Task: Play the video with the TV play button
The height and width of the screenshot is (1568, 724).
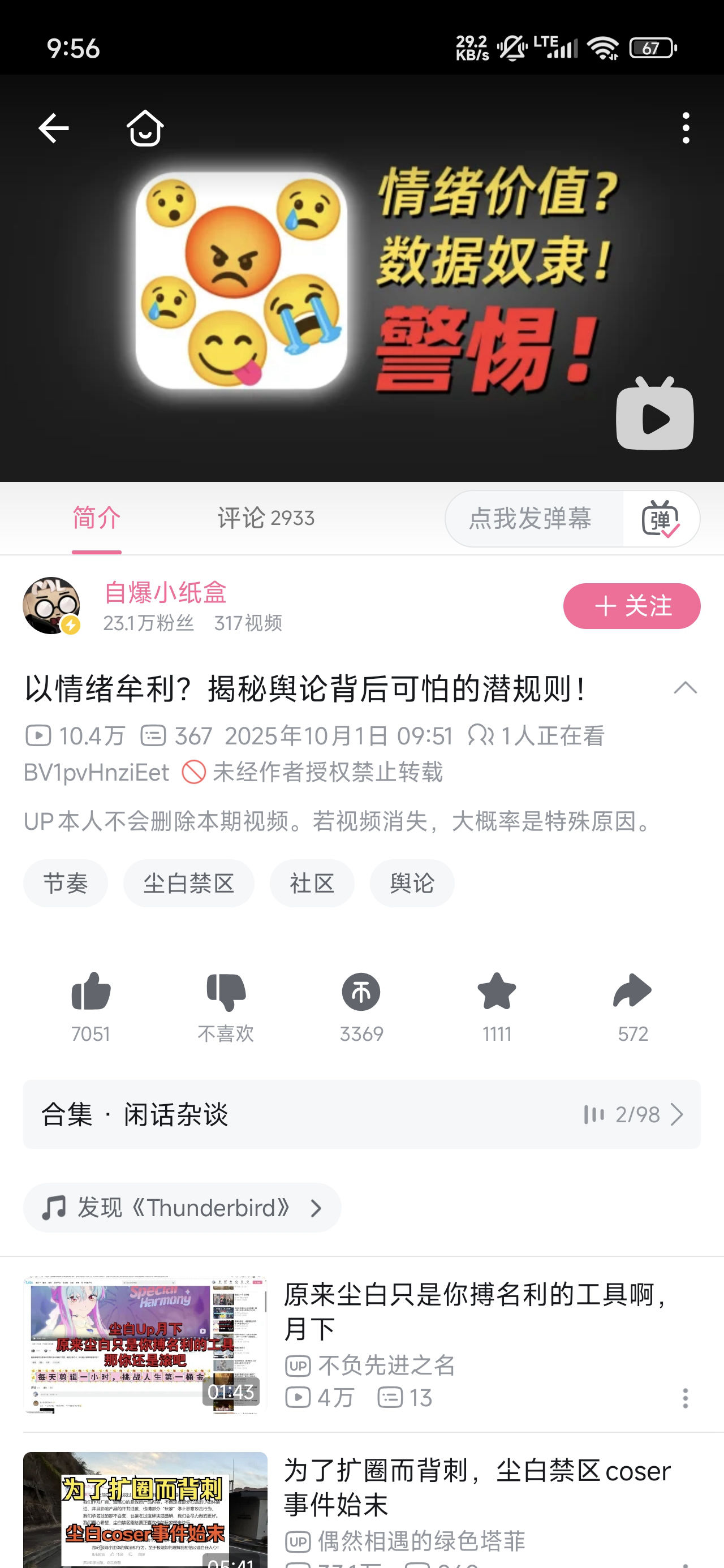Action: [654, 415]
